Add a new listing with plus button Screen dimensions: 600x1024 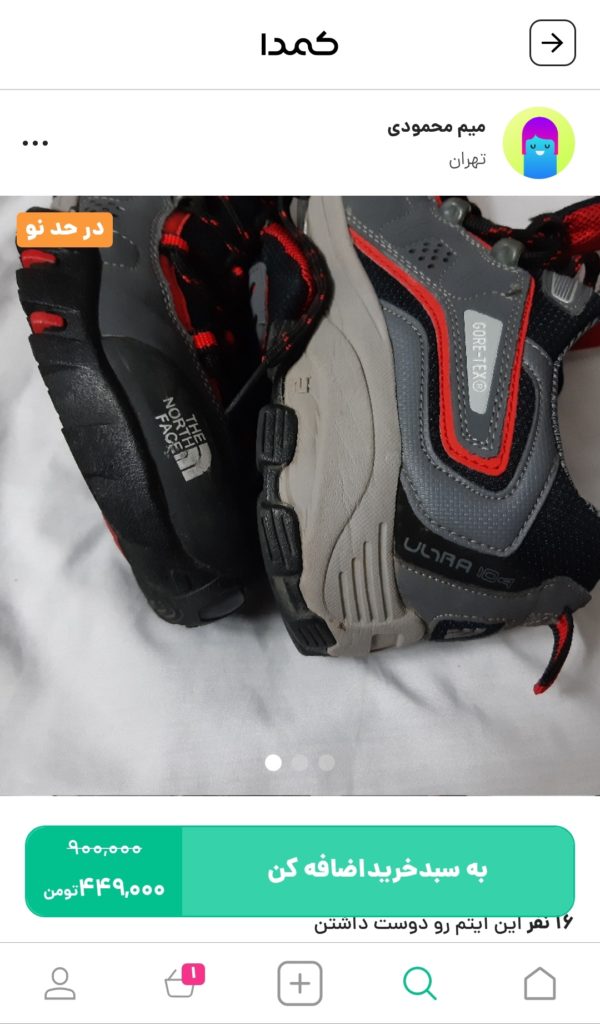(300, 984)
